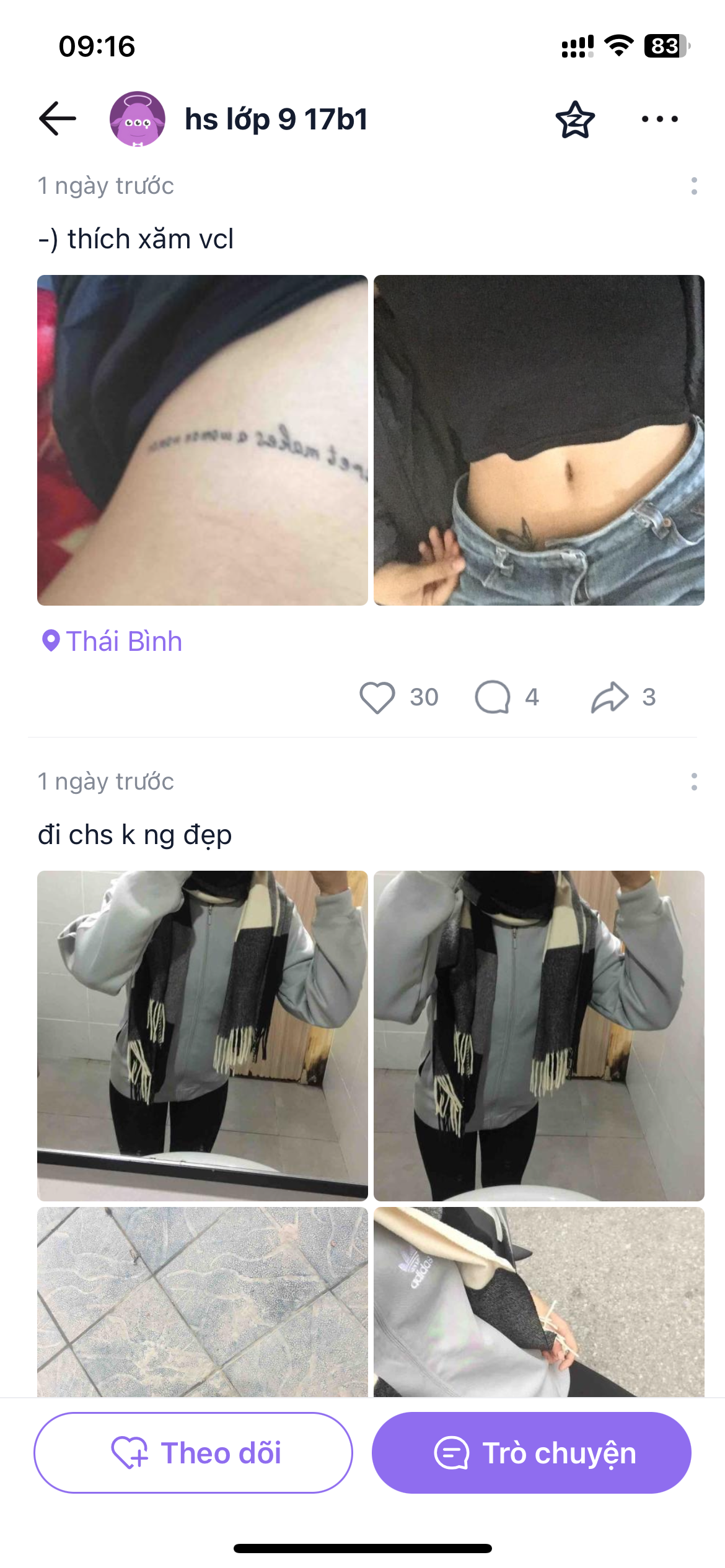Viewport: 725px width, 1568px height.
Task: Open the Adidas jacket photo
Action: tap(538, 1300)
